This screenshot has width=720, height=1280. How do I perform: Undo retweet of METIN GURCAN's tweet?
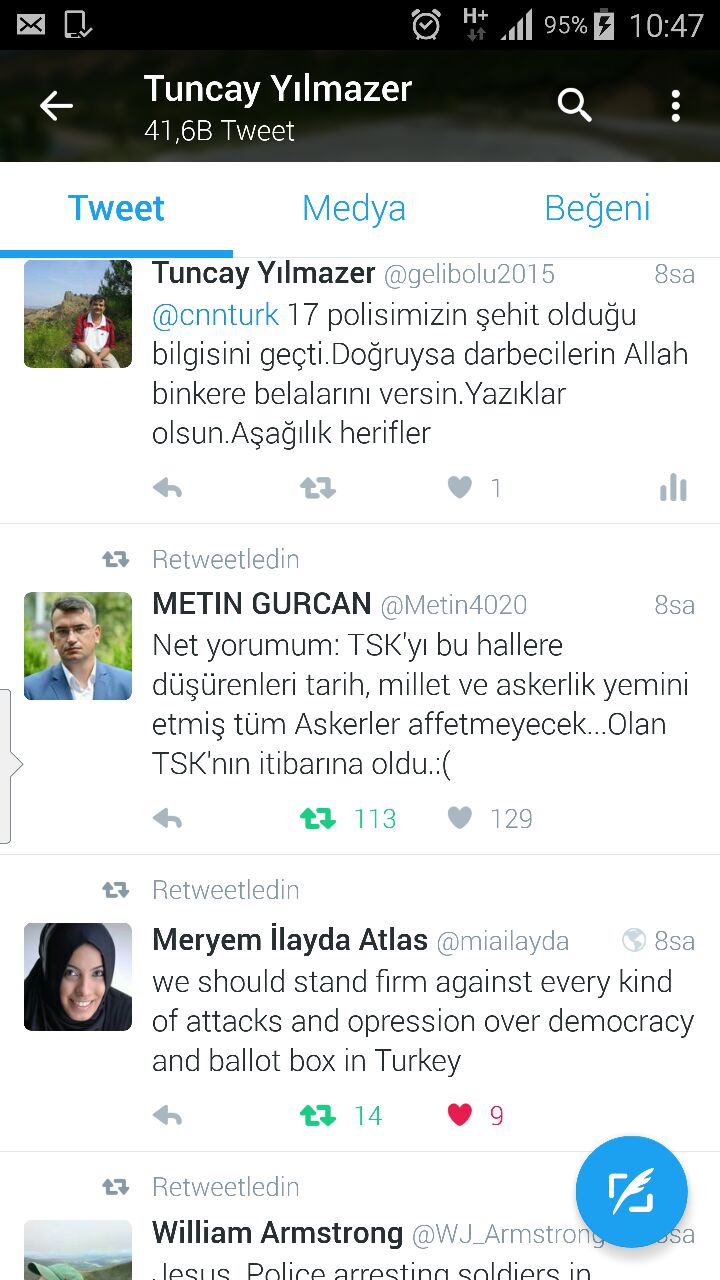(318, 819)
